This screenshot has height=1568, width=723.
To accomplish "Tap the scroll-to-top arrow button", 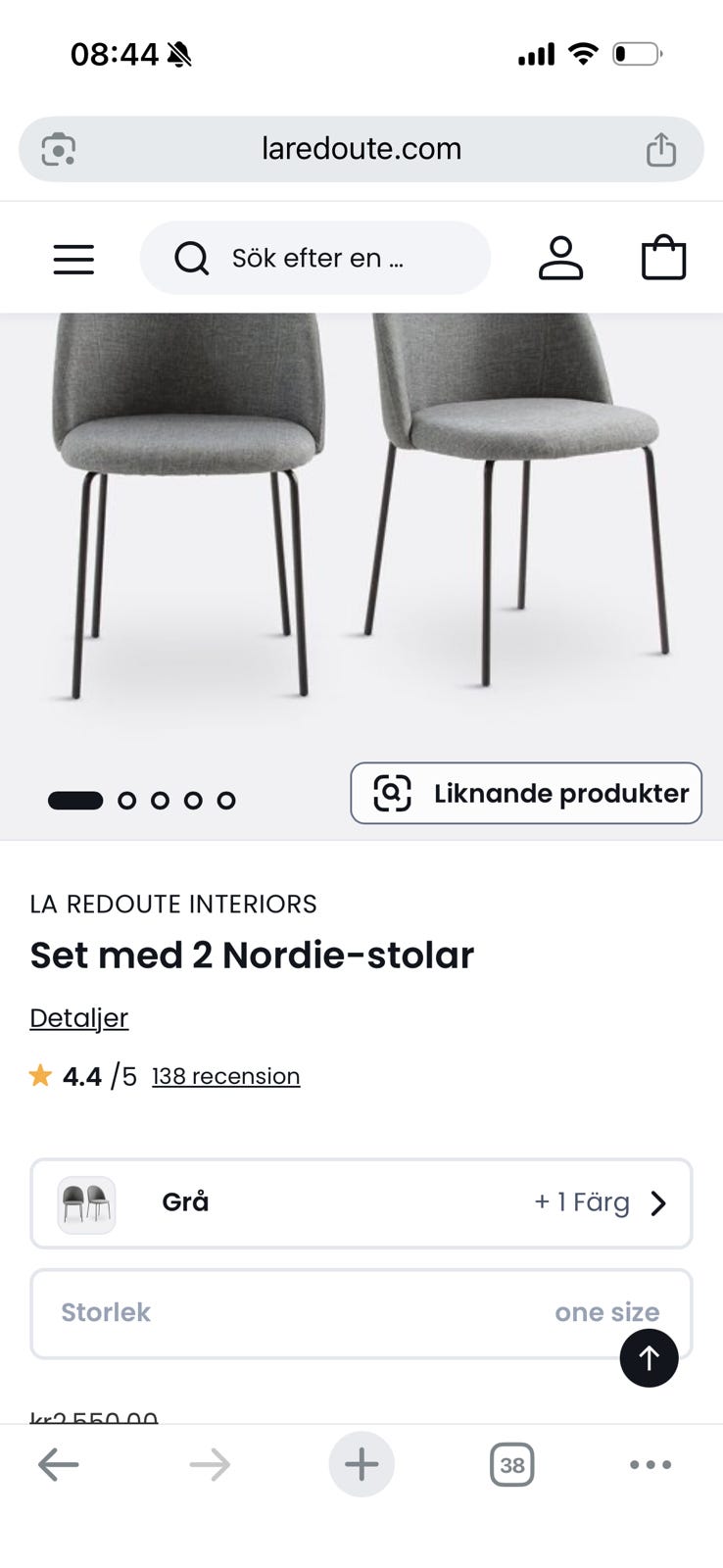I will tap(649, 1357).
